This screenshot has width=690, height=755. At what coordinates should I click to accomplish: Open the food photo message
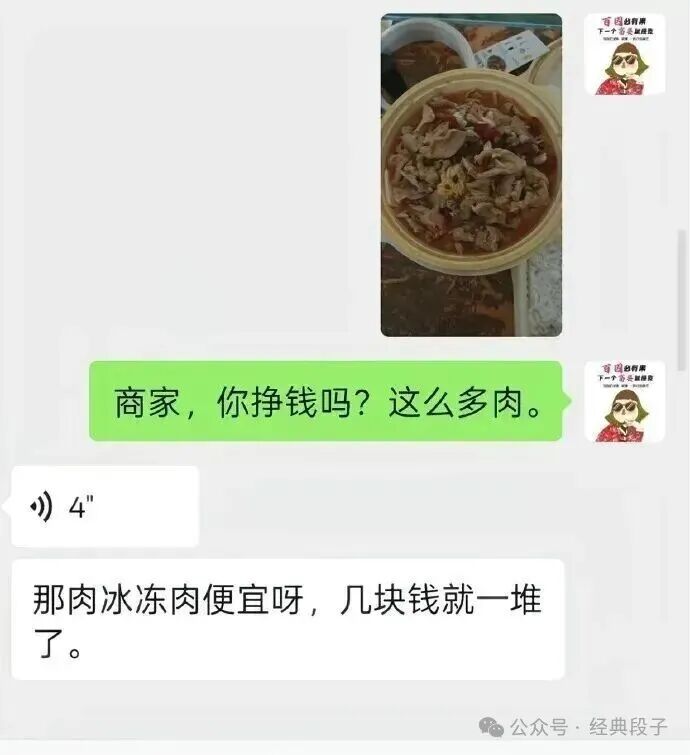(471, 175)
